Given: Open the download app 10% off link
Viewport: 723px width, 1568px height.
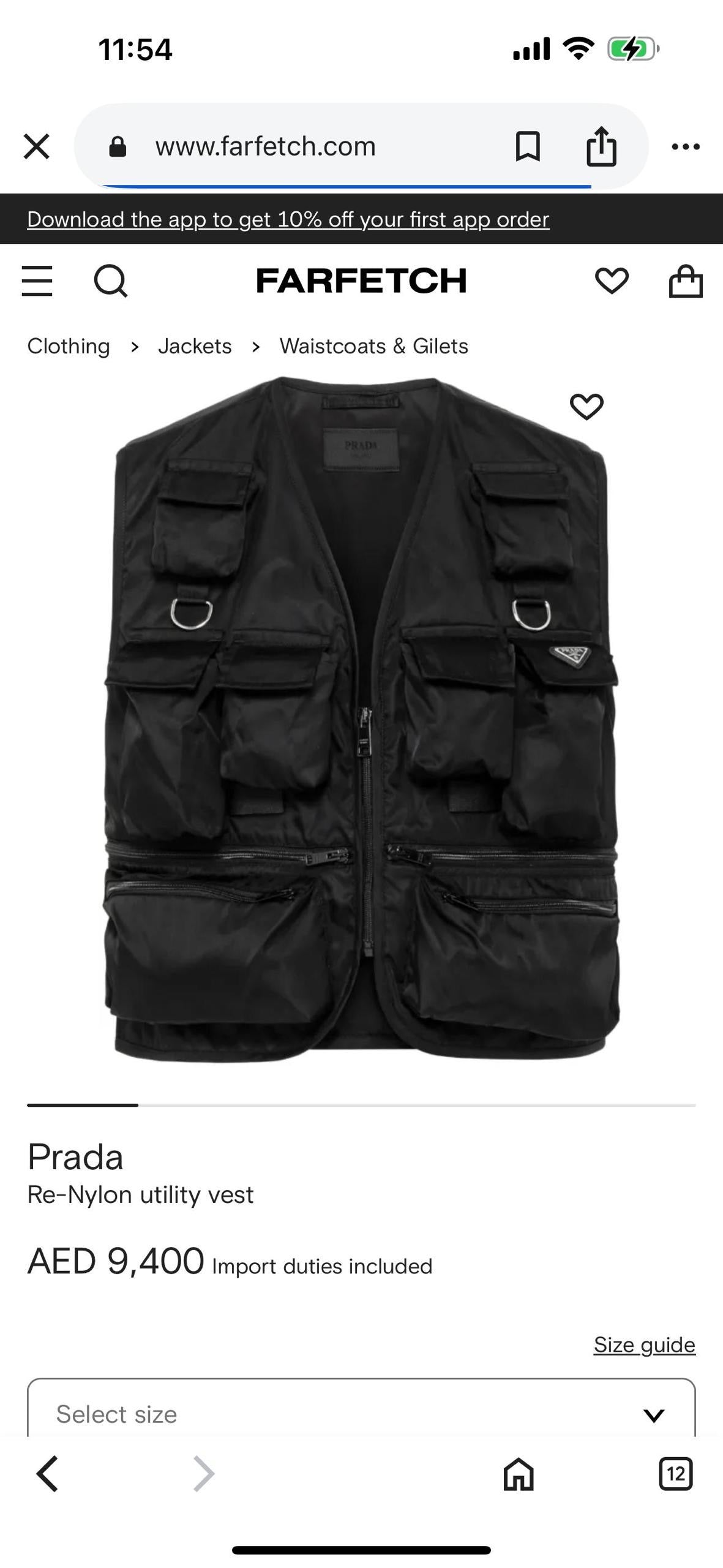Looking at the screenshot, I should pos(288,219).
